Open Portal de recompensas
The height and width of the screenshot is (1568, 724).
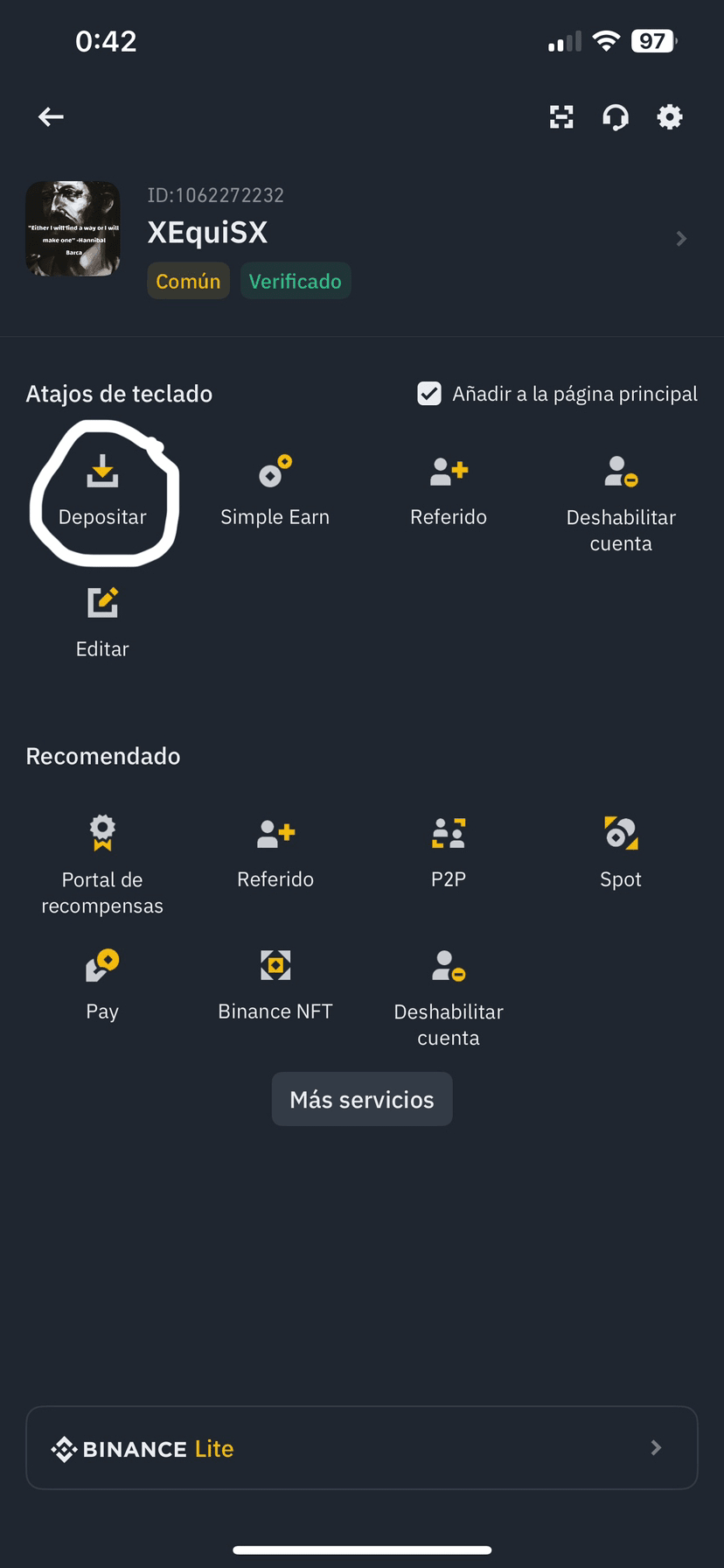tap(102, 862)
